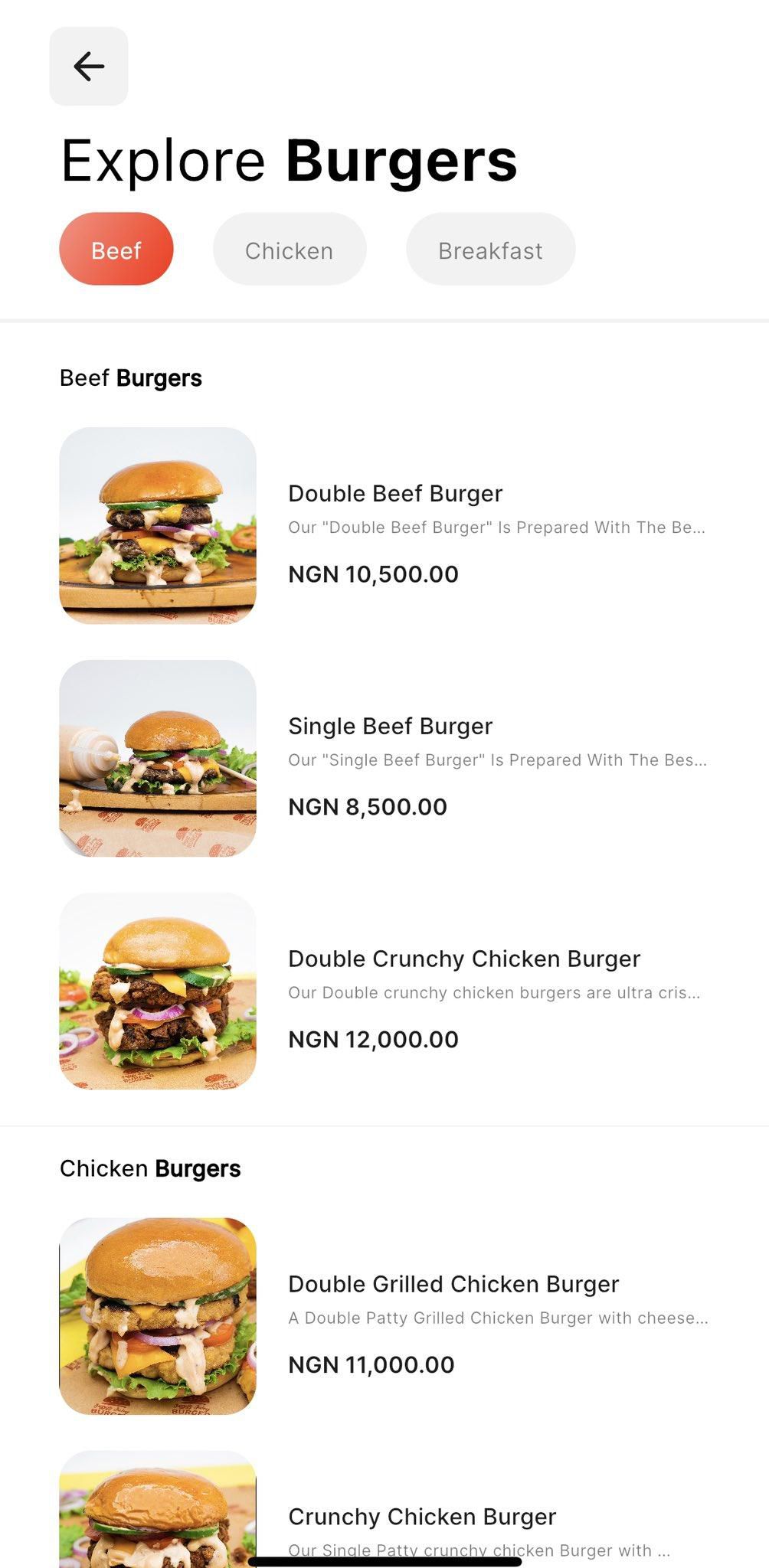Open the Breakfast category
The width and height of the screenshot is (769, 1568).
pyautogui.click(x=490, y=249)
